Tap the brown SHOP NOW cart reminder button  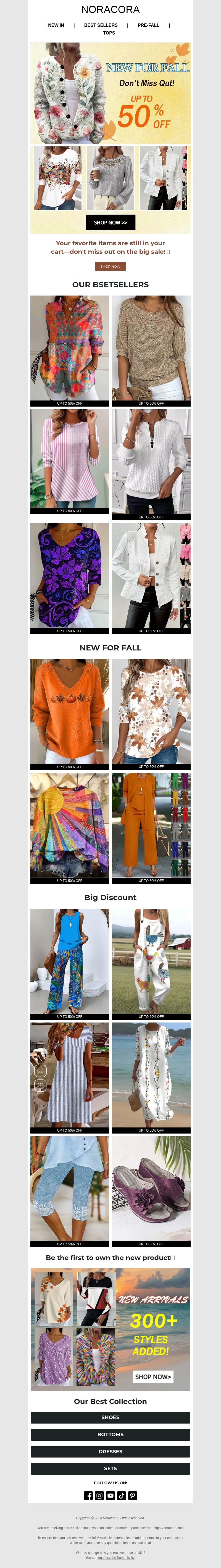(110, 267)
